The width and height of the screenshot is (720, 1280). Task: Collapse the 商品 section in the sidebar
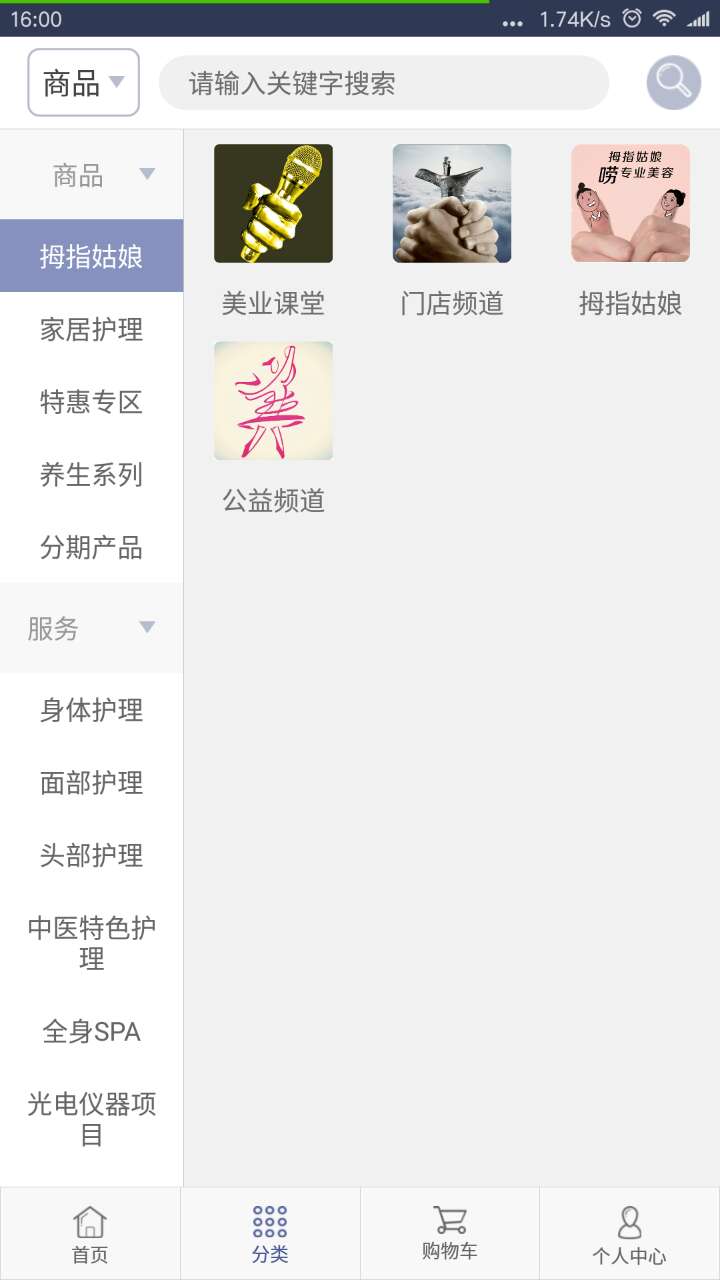pyautogui.click(x=92, y=176)
